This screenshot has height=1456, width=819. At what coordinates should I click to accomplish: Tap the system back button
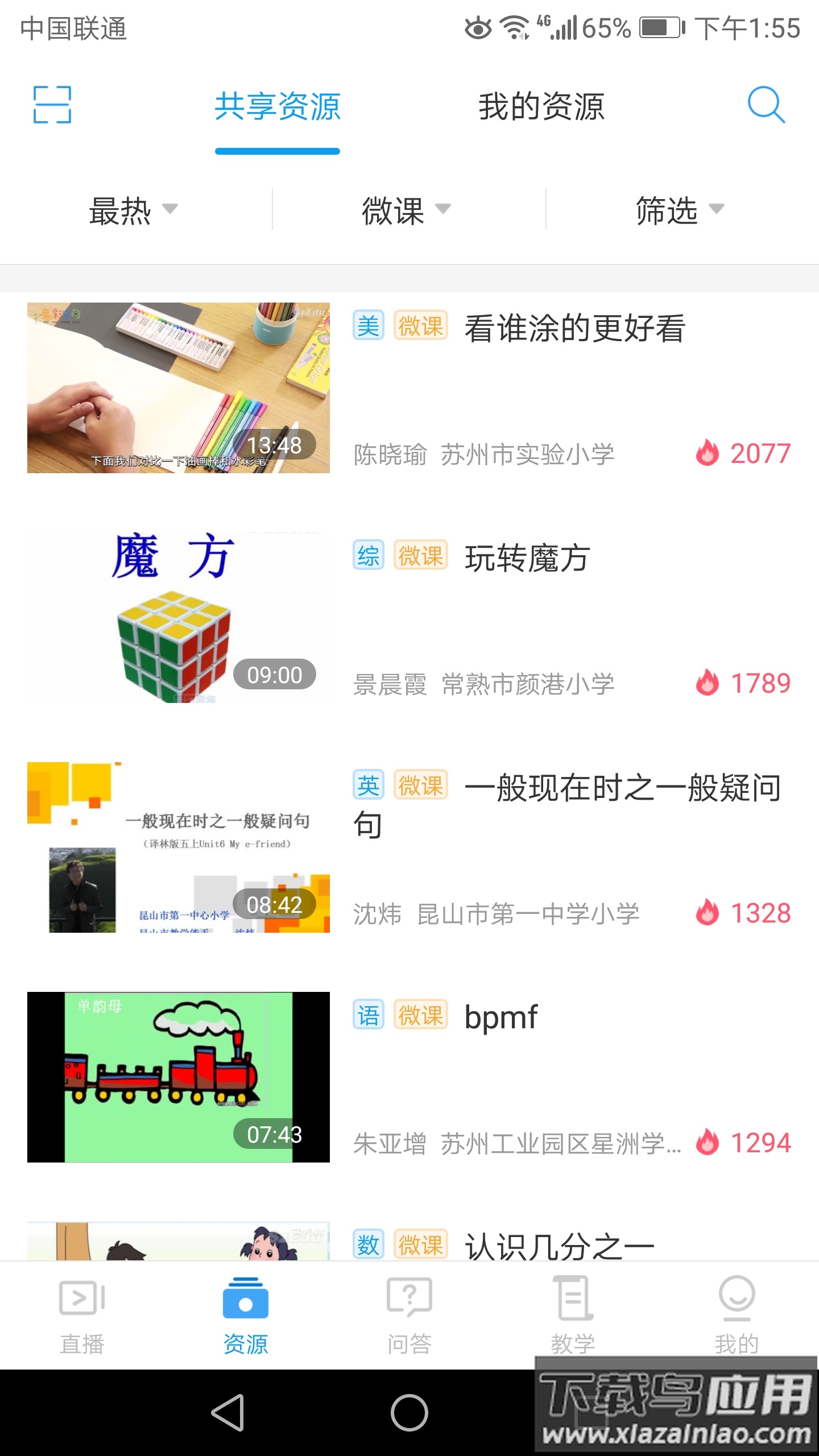click(x=229, y=1413)
